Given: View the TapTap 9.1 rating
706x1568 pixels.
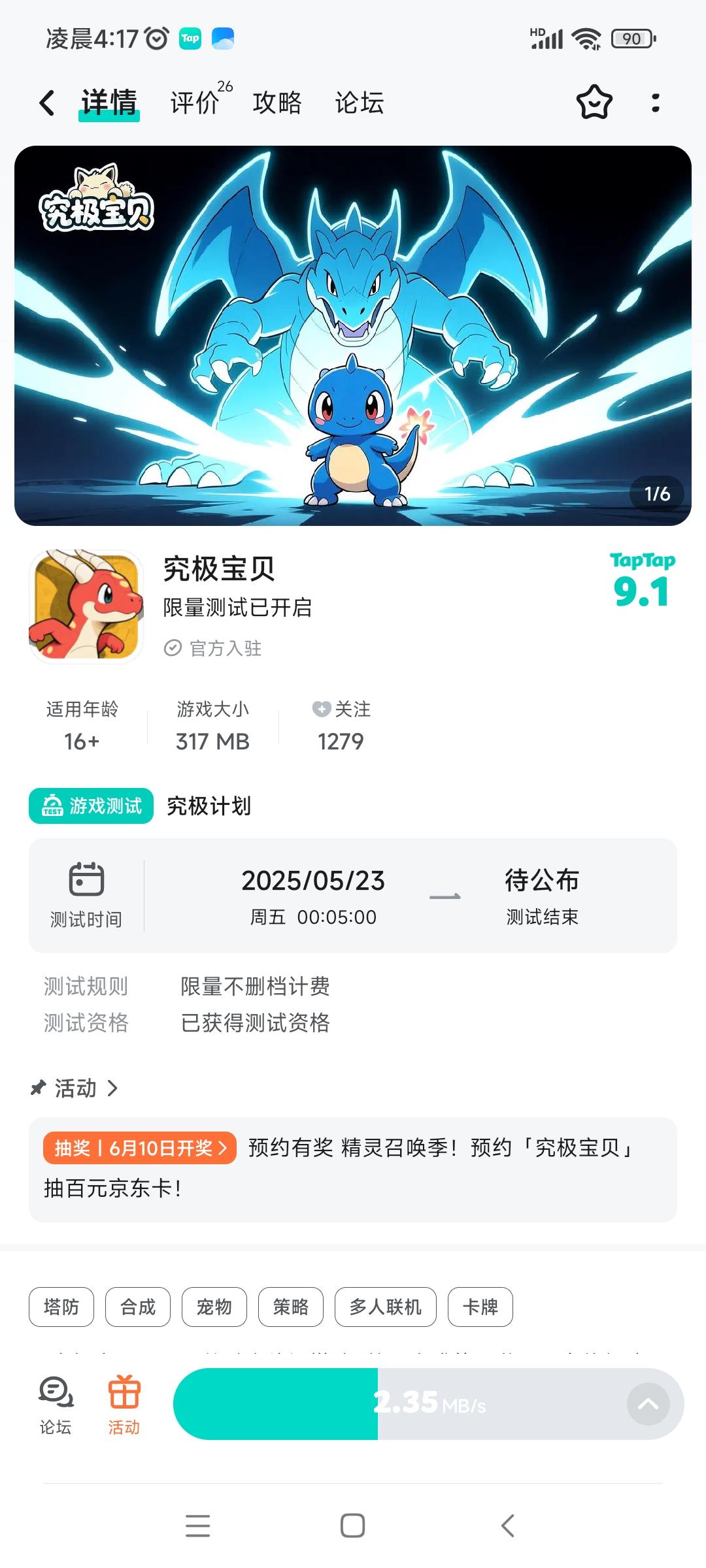Looking at the screenshot, I should (641, 581).
